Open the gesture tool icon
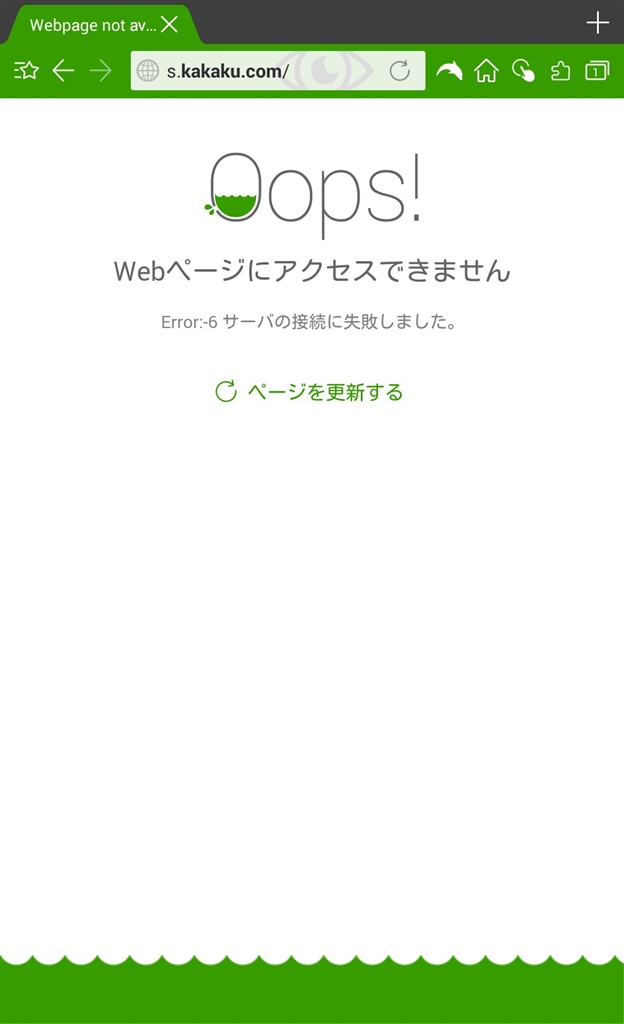This screenshot has height=1024, width=624. pos(523,71)
